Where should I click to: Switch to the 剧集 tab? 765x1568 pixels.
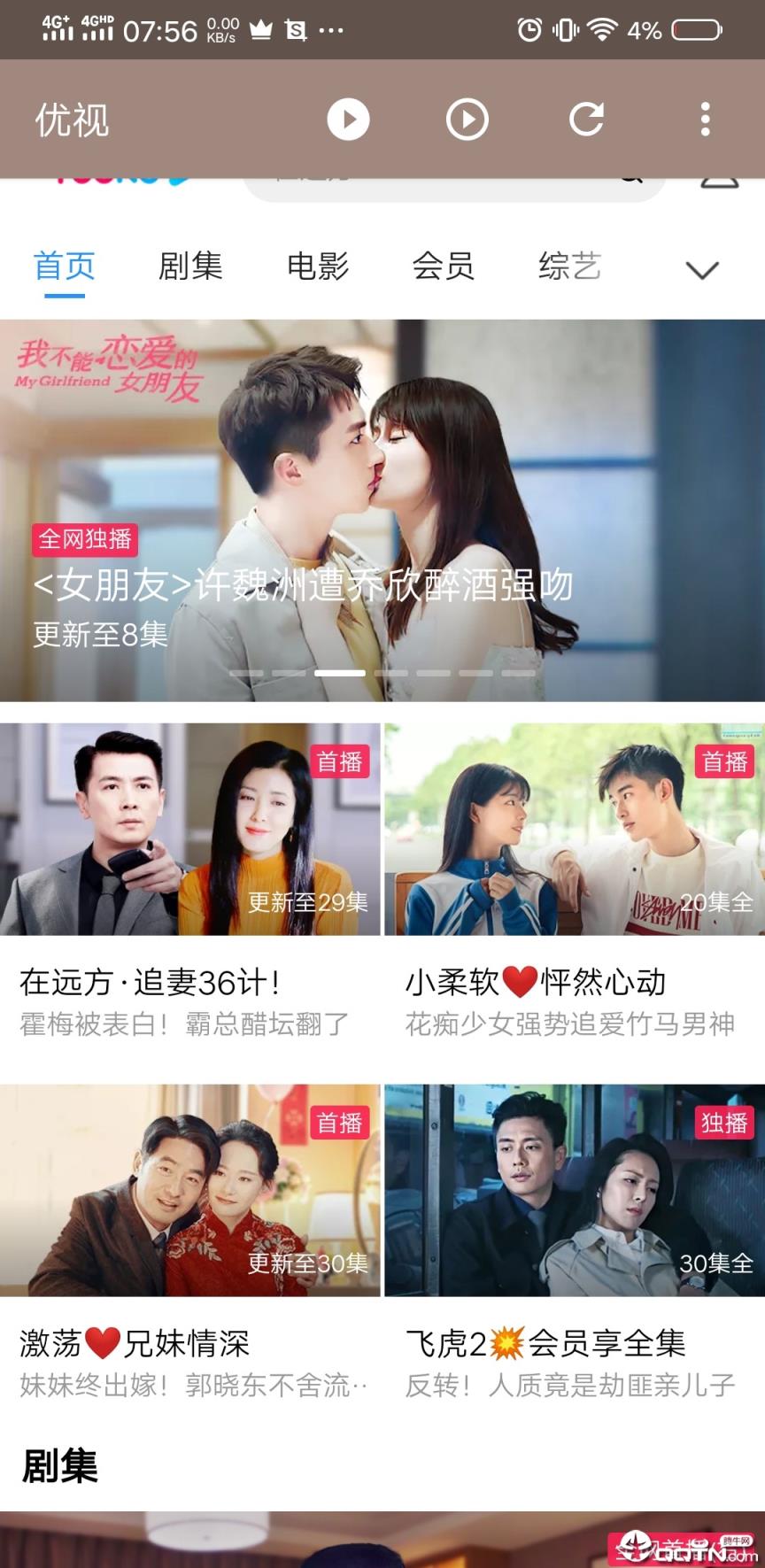click(190, 266)
